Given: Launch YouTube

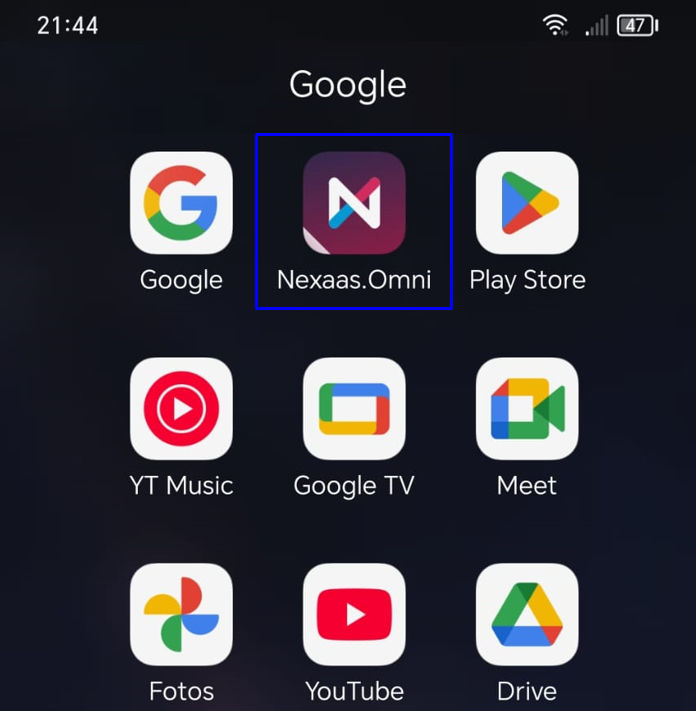Looking at the screenshot, I should click(x=354, y=615).
